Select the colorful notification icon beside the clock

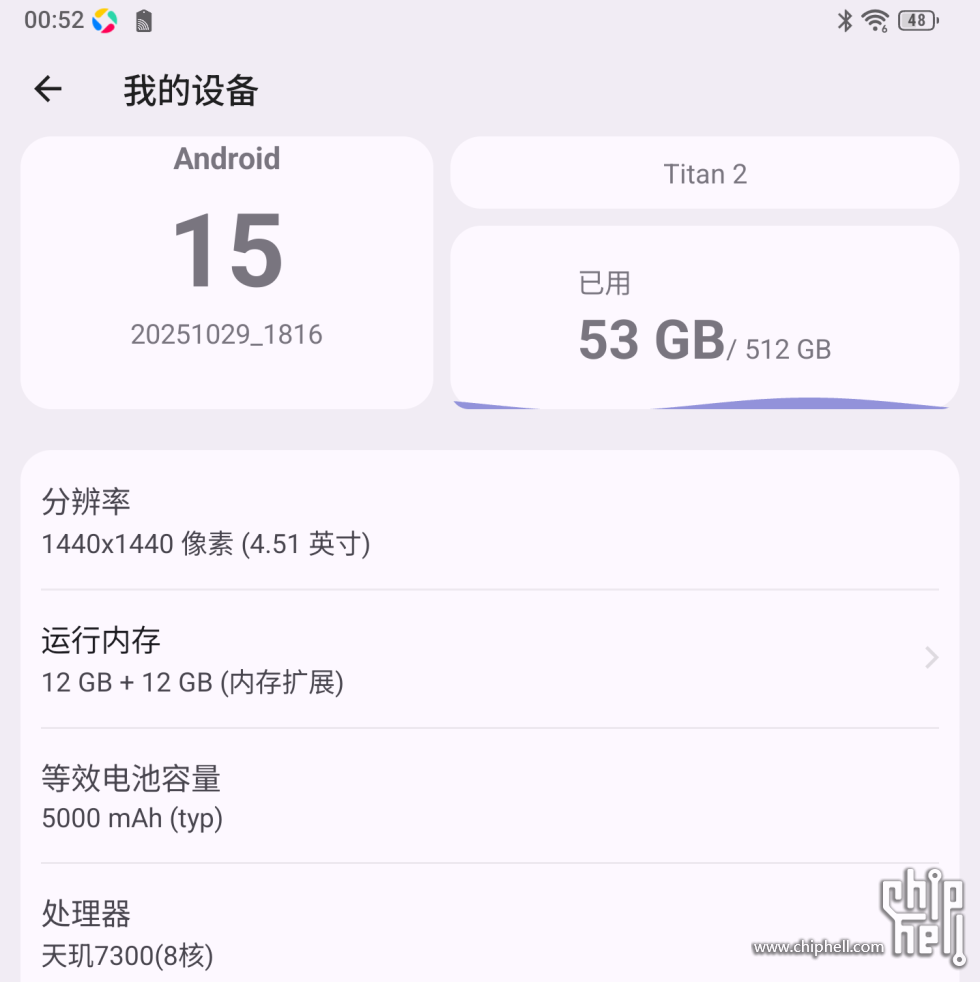coord(104,20)
